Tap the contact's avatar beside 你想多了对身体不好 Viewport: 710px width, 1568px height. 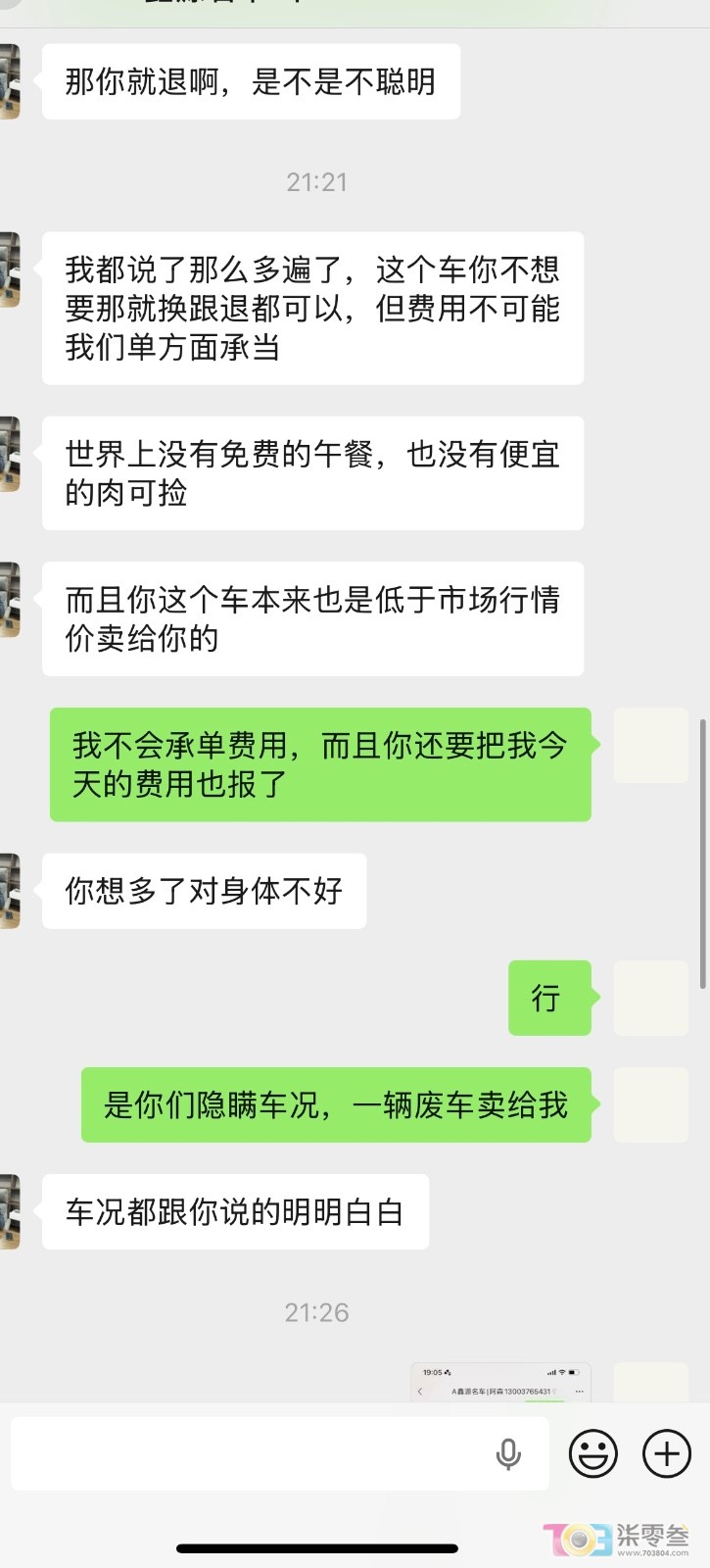[10, 891]
